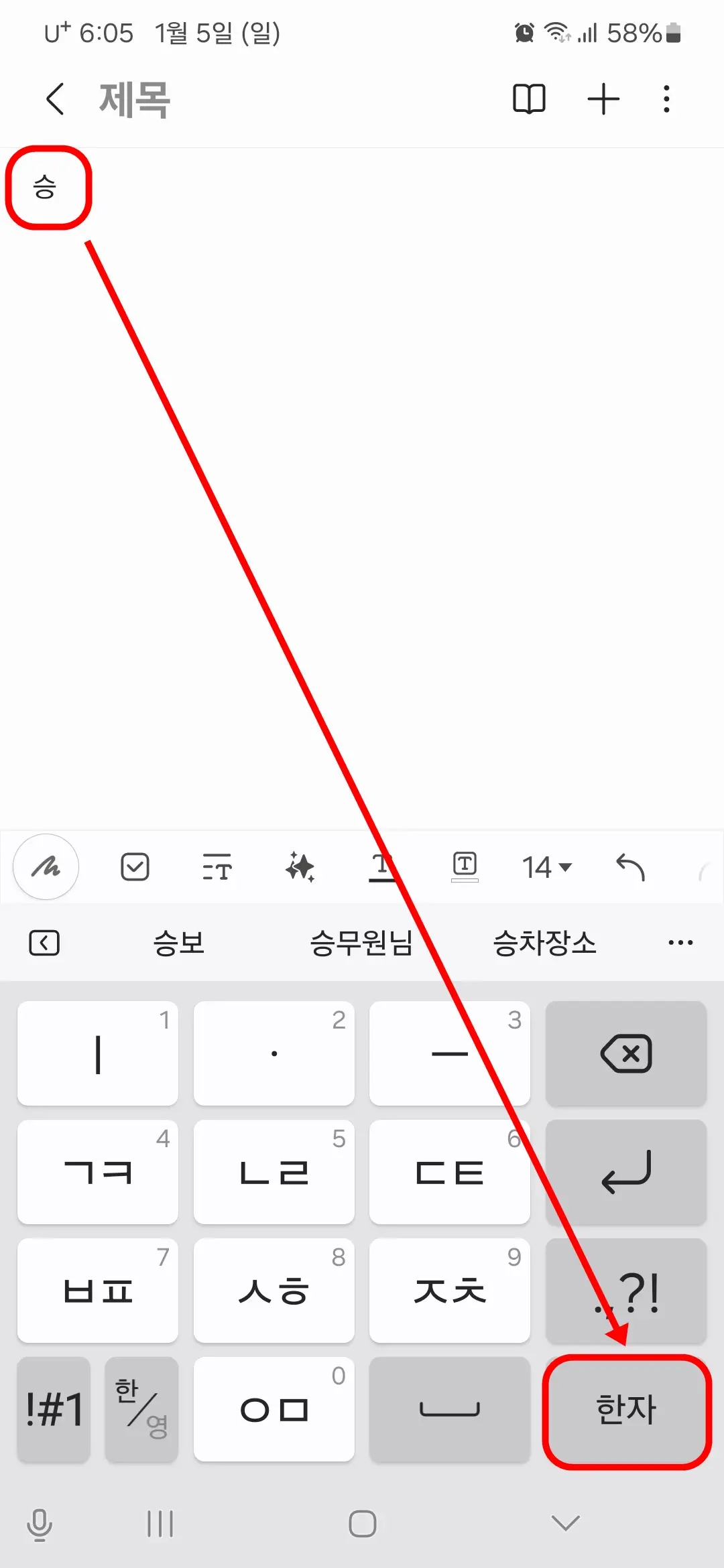Open the paragraph style icon on toolbar
724x1568 pixels.
tap(217, 866)
